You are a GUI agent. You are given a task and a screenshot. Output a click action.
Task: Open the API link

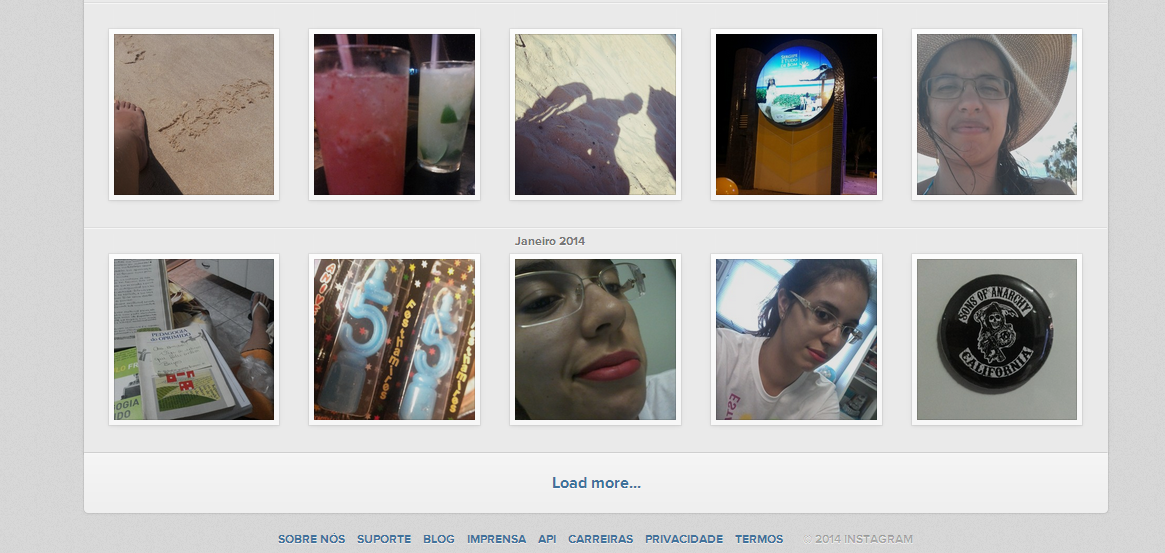547,539
